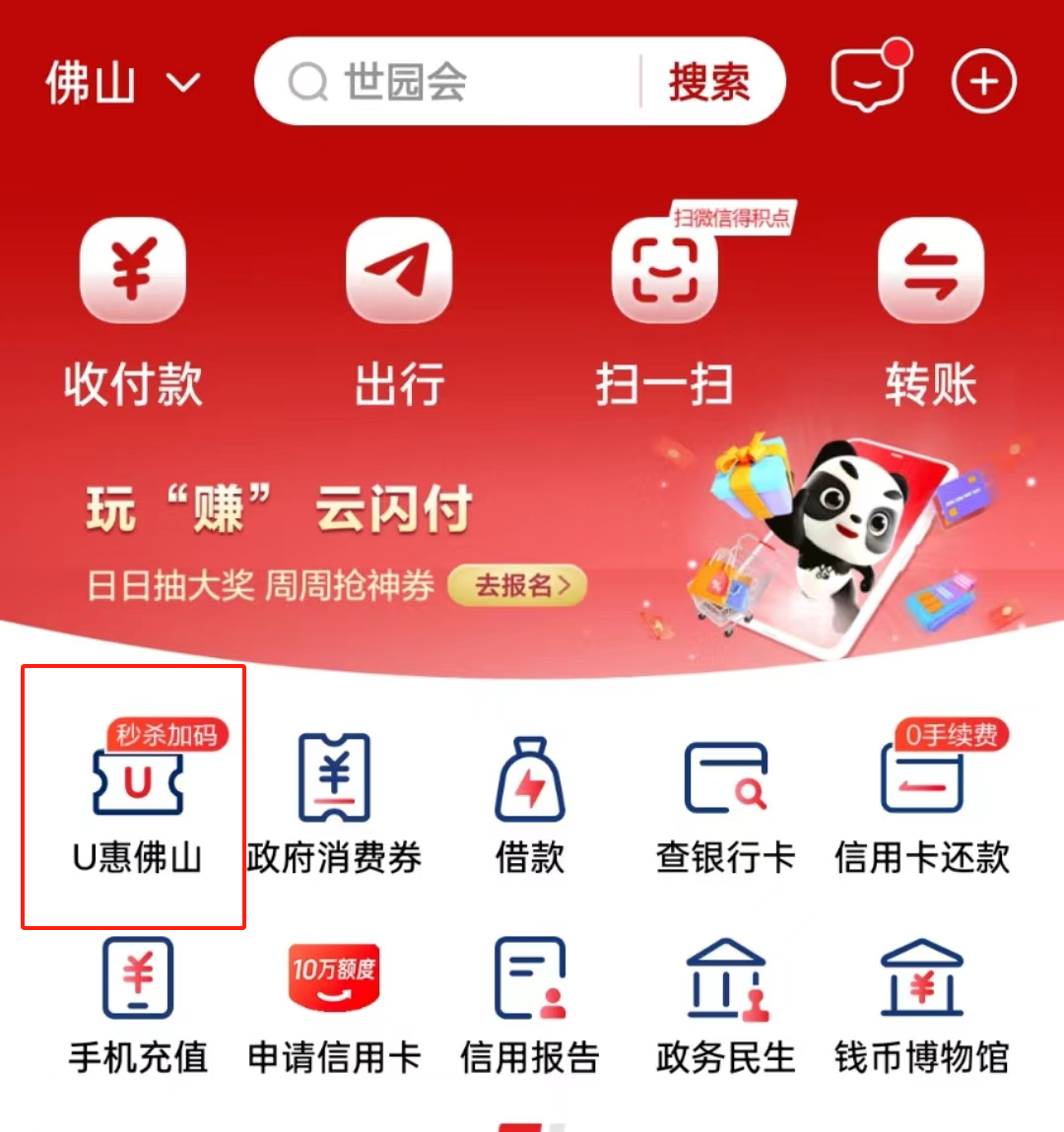Open 手机充值 phone top-up
1064x1132 pixels.
(138, 1005)
